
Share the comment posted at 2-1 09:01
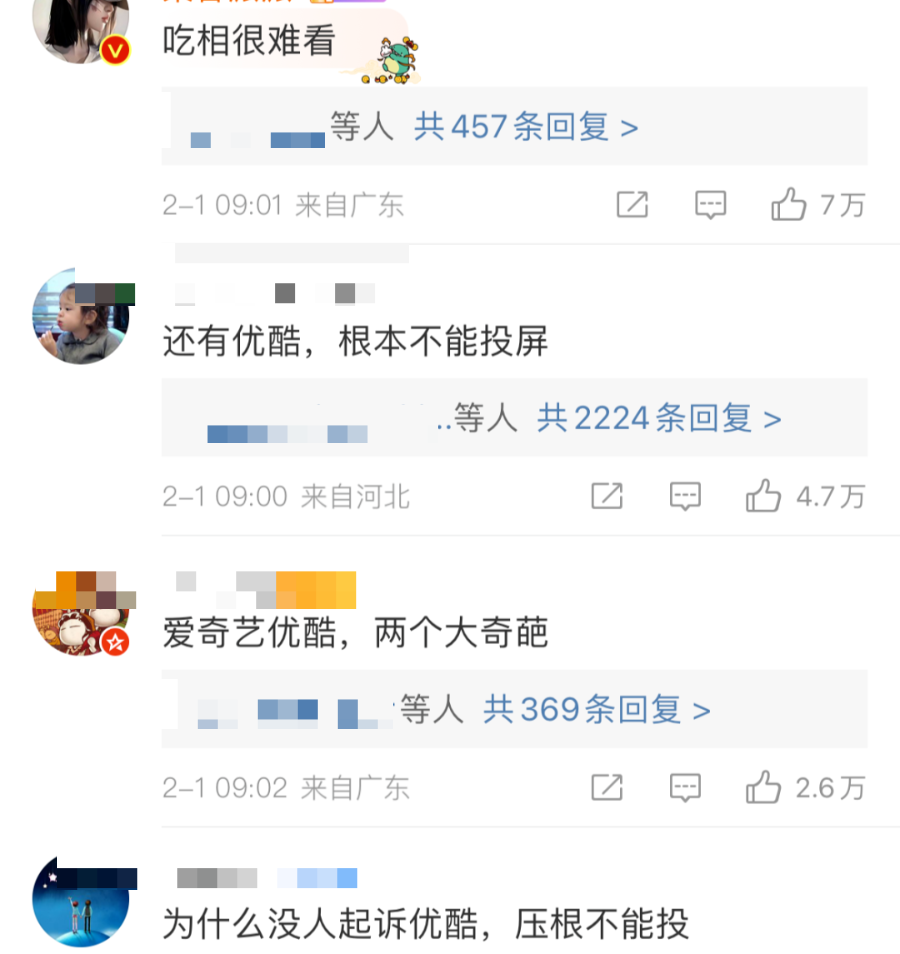click(x=632, y=205)
